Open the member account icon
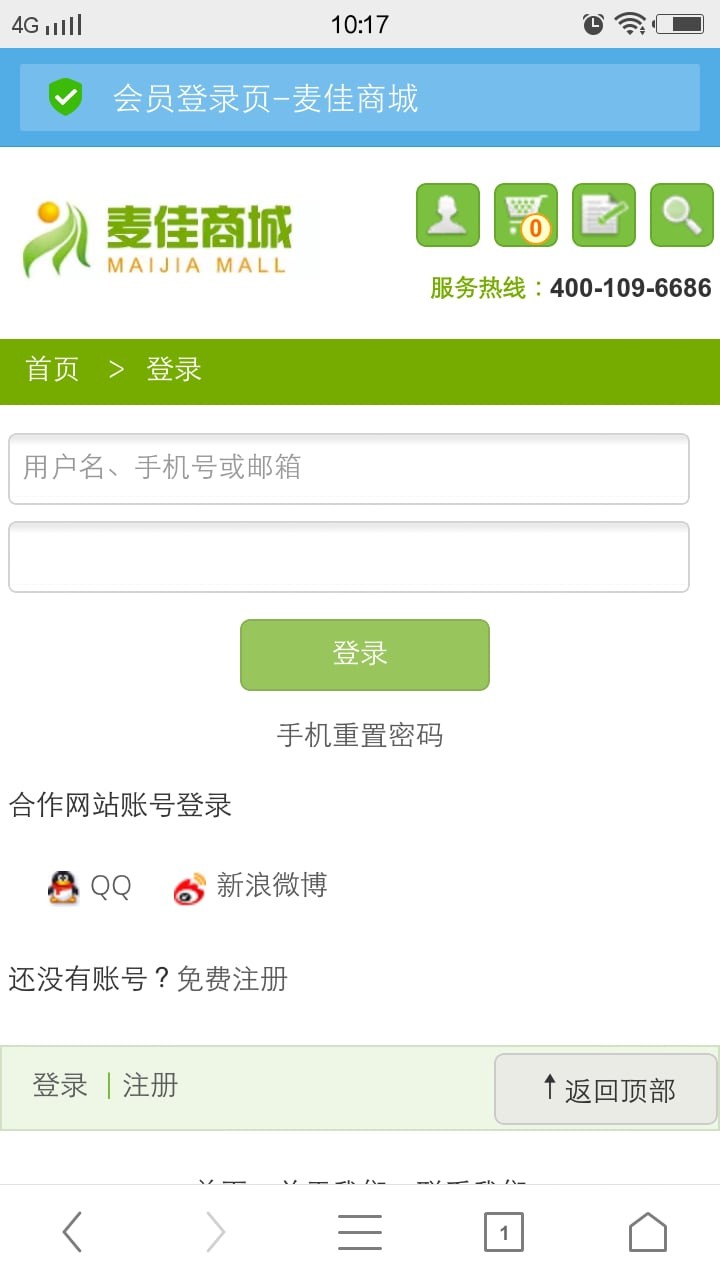The height and width of the screenshot is (1280, 720). [447, 214]
